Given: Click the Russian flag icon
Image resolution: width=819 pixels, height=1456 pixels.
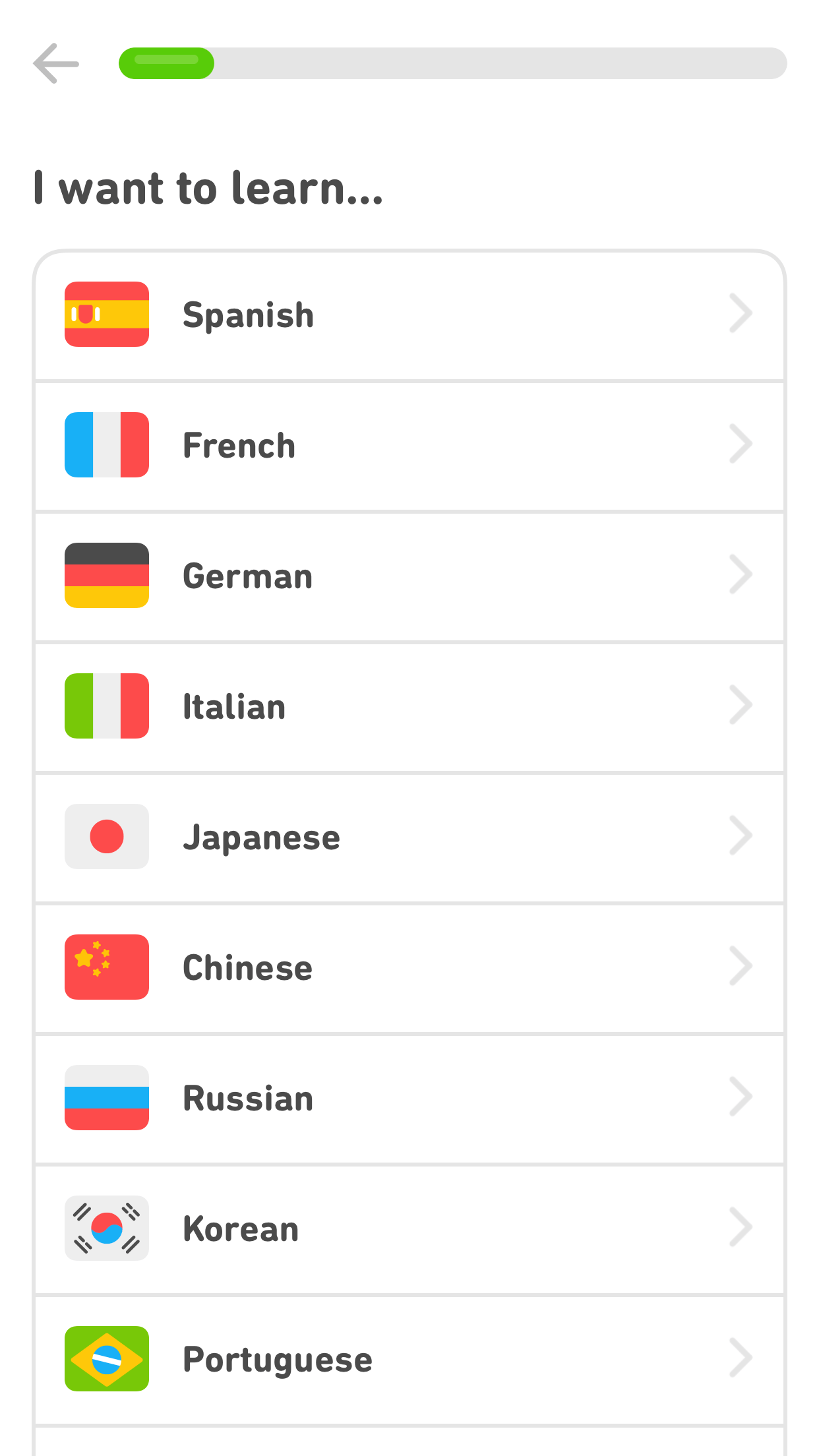Looking at the screenshot, I should pyautogui.click(x=106, y=1097).
